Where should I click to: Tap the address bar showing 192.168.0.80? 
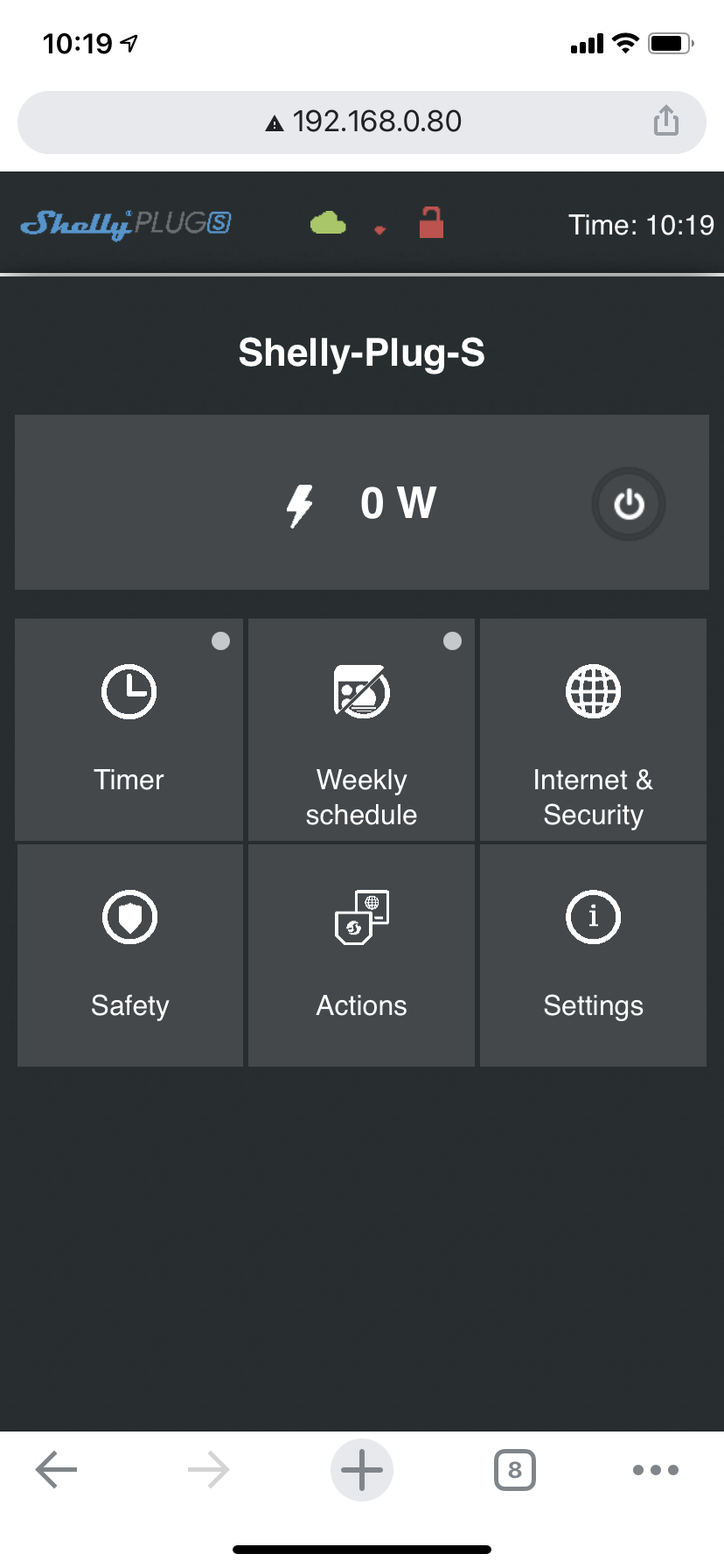362,122
